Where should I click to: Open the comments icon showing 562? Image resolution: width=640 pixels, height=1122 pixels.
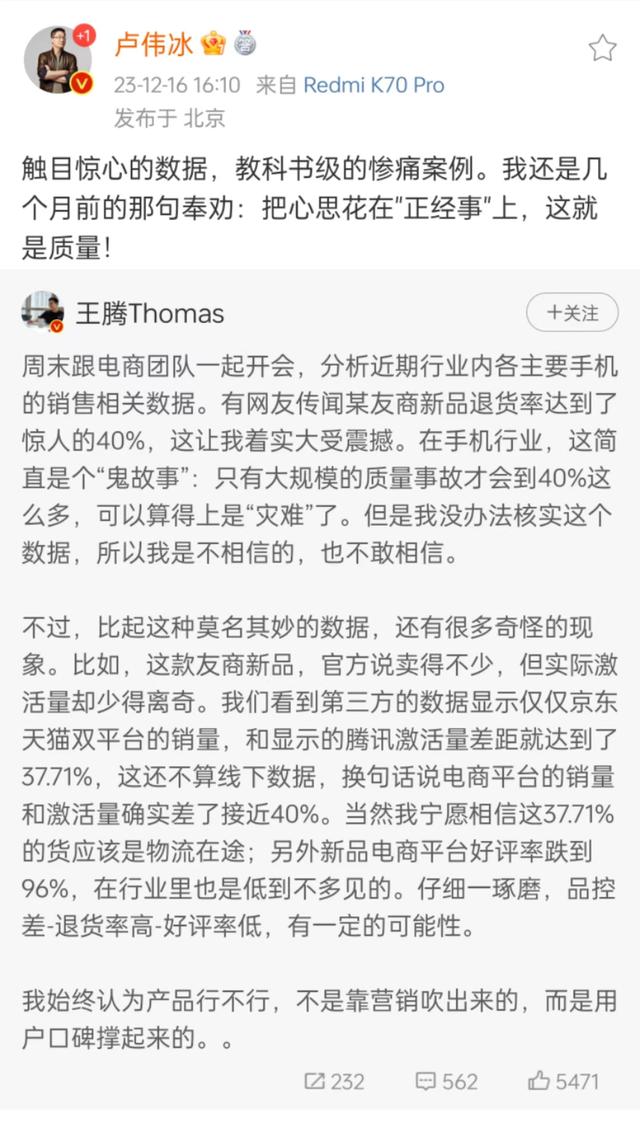[446, 1081]
